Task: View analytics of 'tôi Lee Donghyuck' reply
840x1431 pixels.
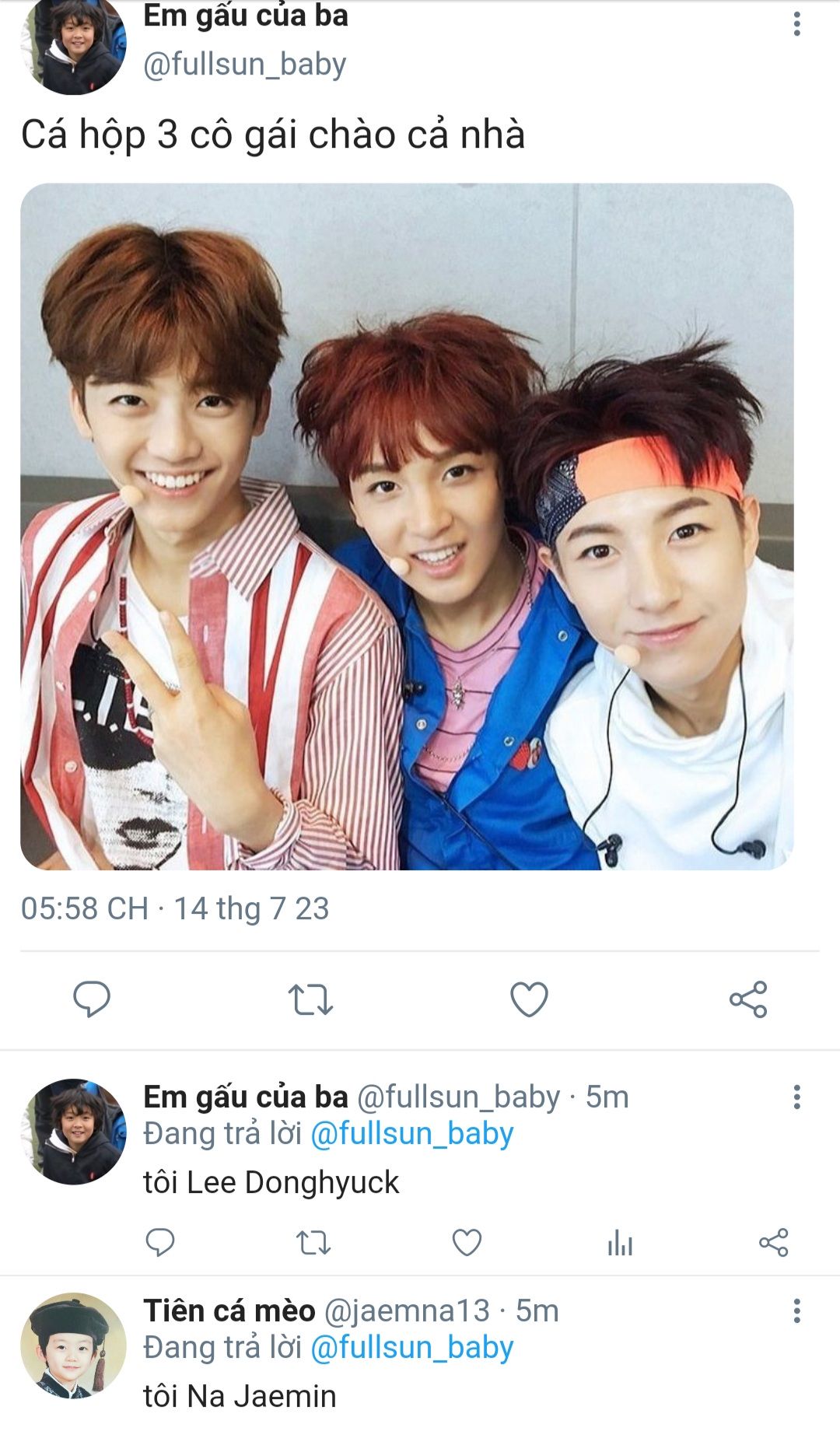Action: 620,1243
